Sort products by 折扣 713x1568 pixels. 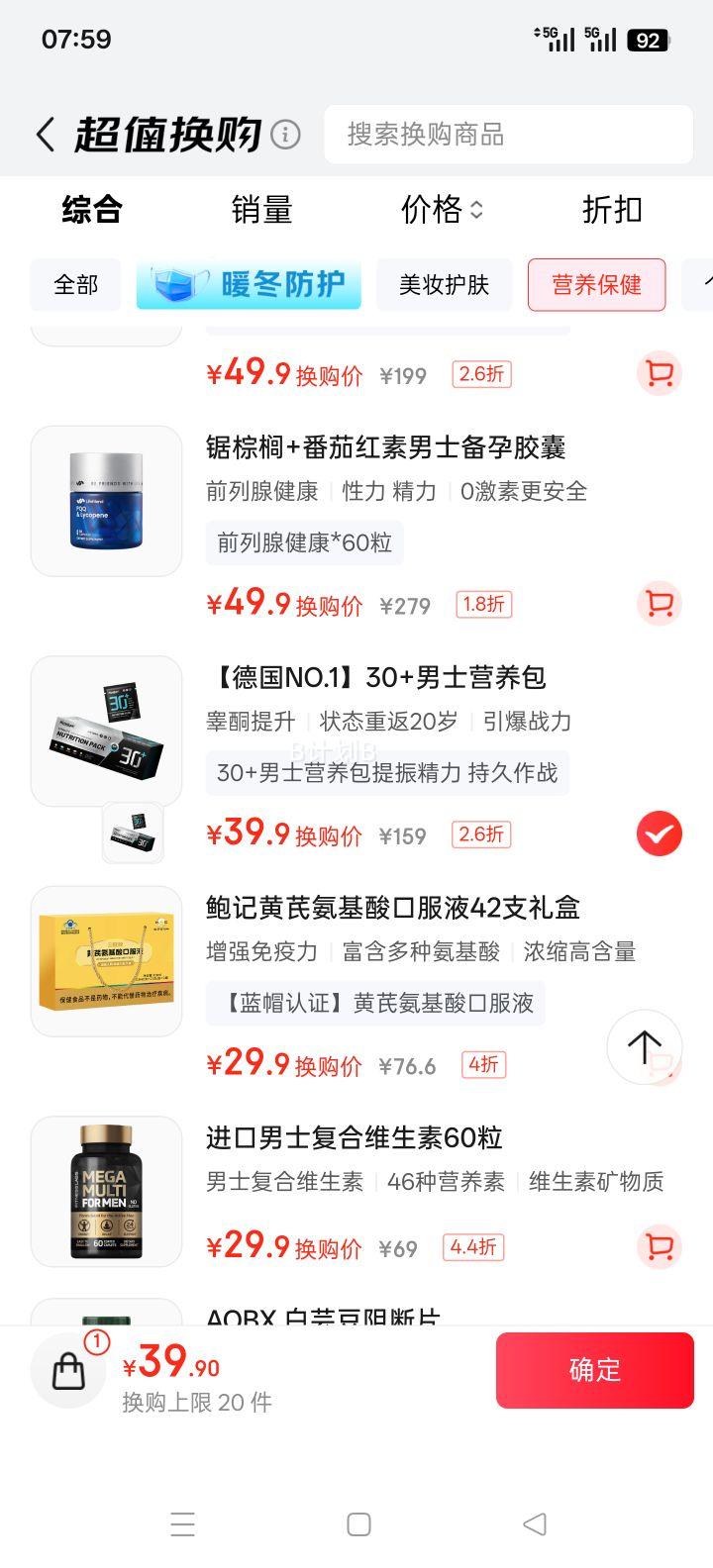(x=612, y=210)
